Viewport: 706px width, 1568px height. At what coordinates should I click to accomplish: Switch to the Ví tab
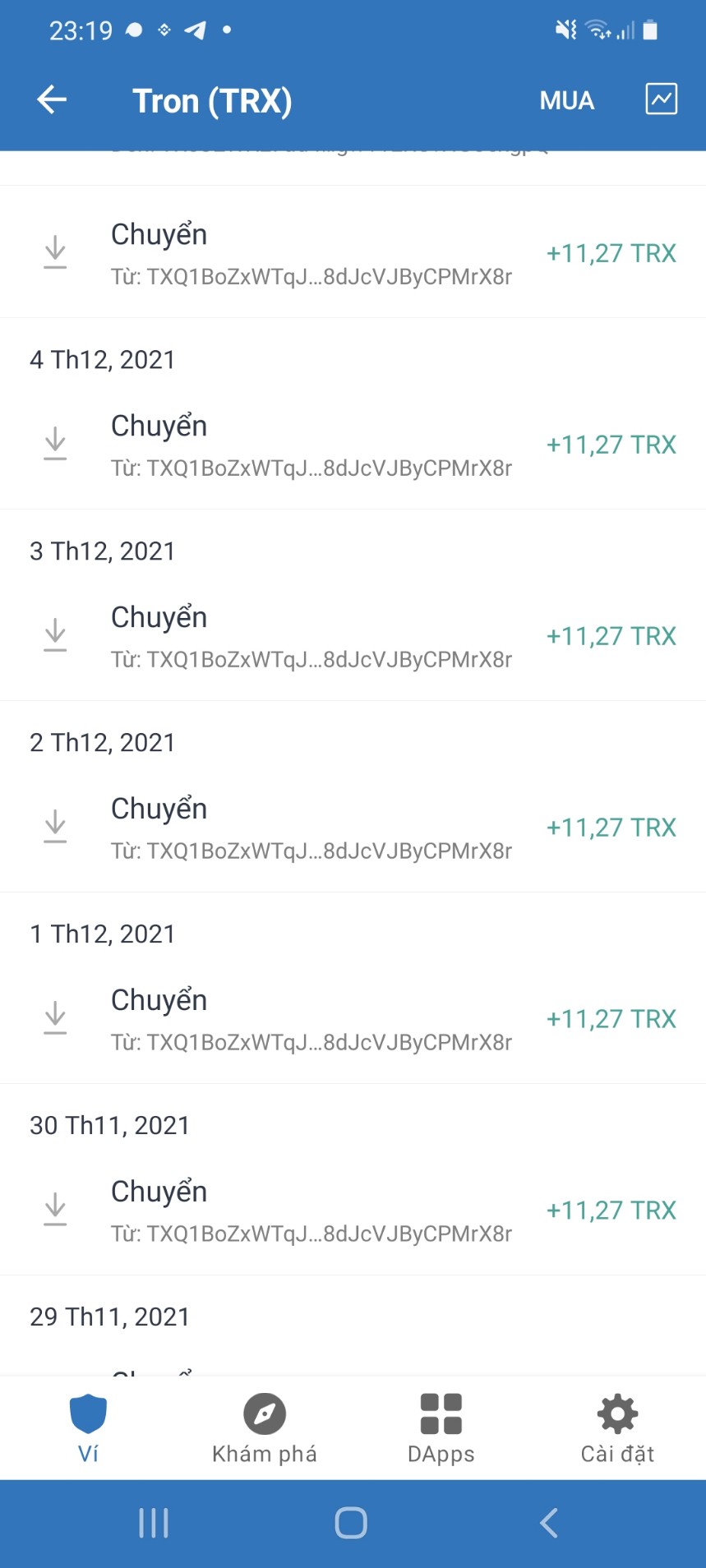point(88,1428)
